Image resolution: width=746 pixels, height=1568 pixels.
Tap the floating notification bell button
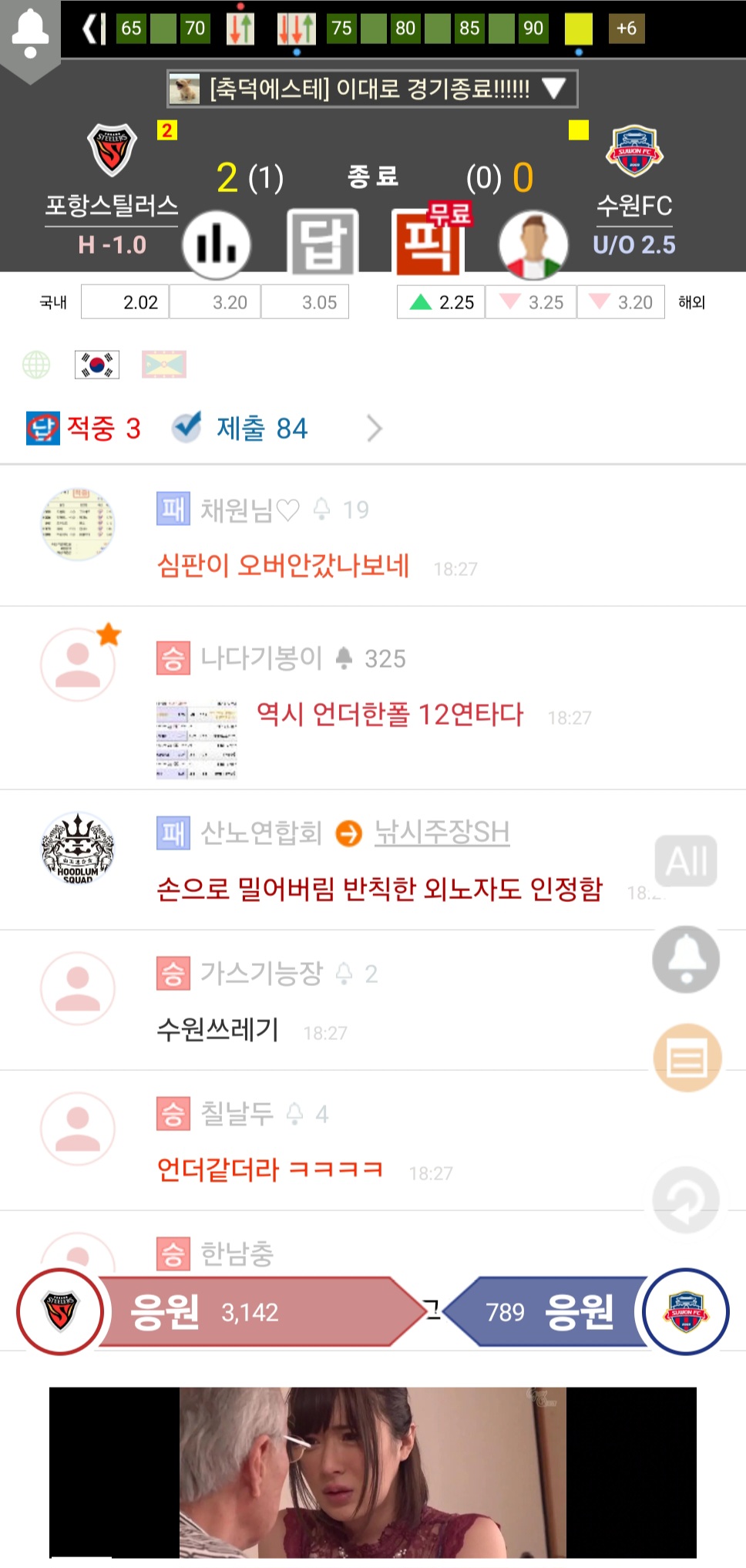[686, 959]
